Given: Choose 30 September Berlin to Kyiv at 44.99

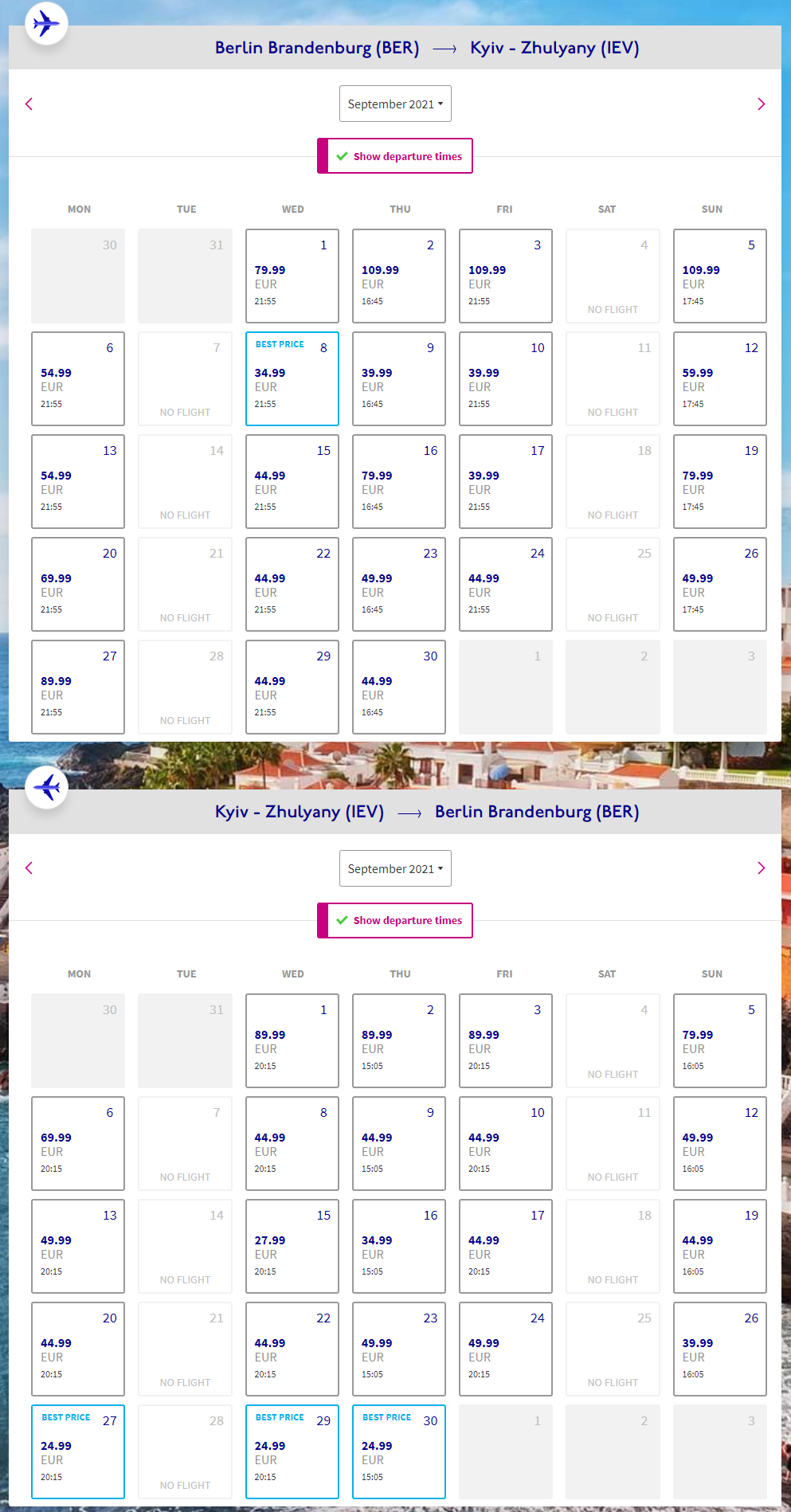Looking at the screenshot, I should [x=398, y=687].
